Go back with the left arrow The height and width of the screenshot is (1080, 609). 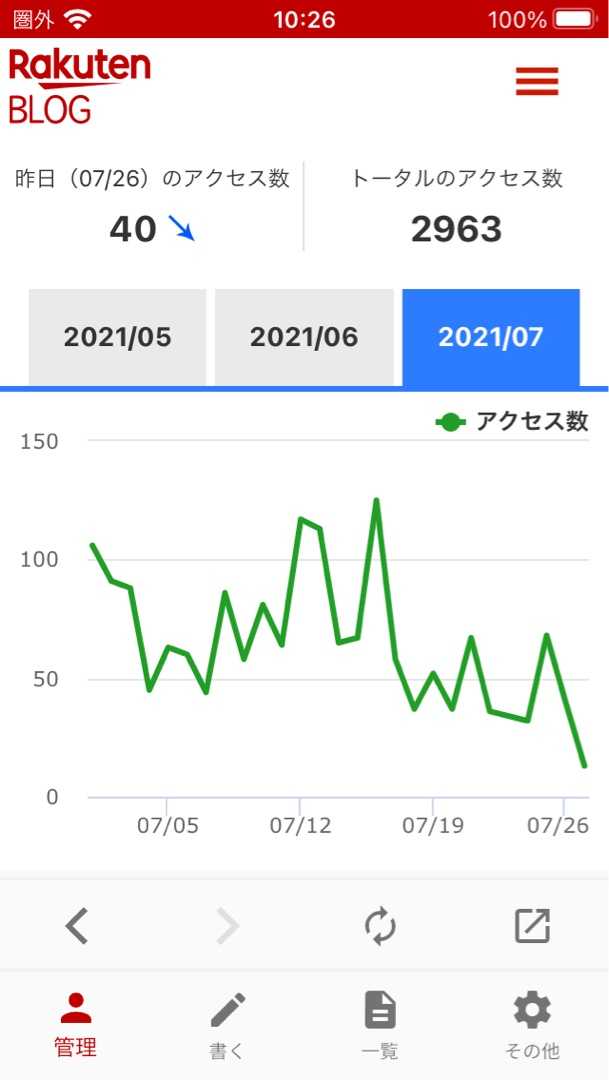[76, 926]
